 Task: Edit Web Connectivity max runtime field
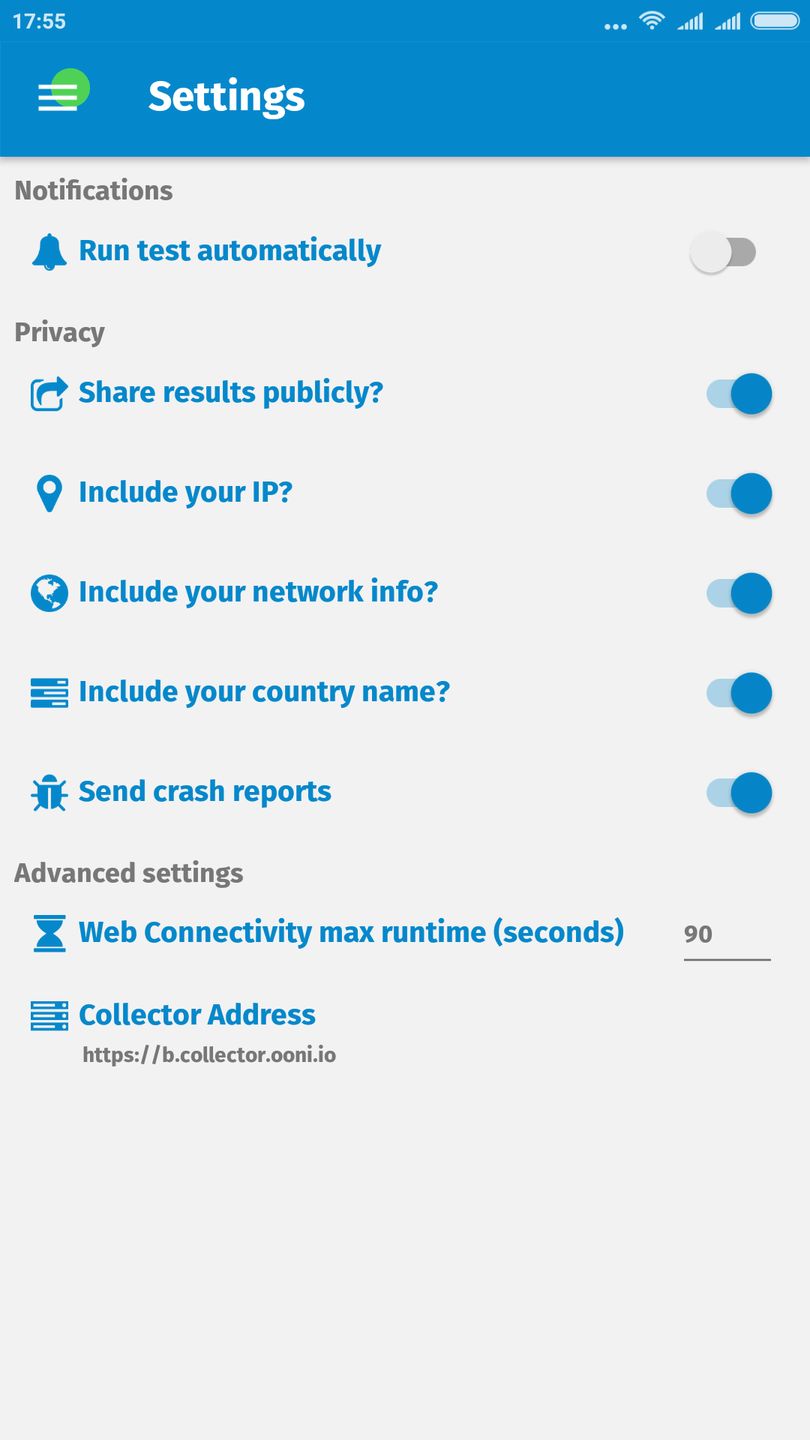pyautogui.click(x=726, y=934)
